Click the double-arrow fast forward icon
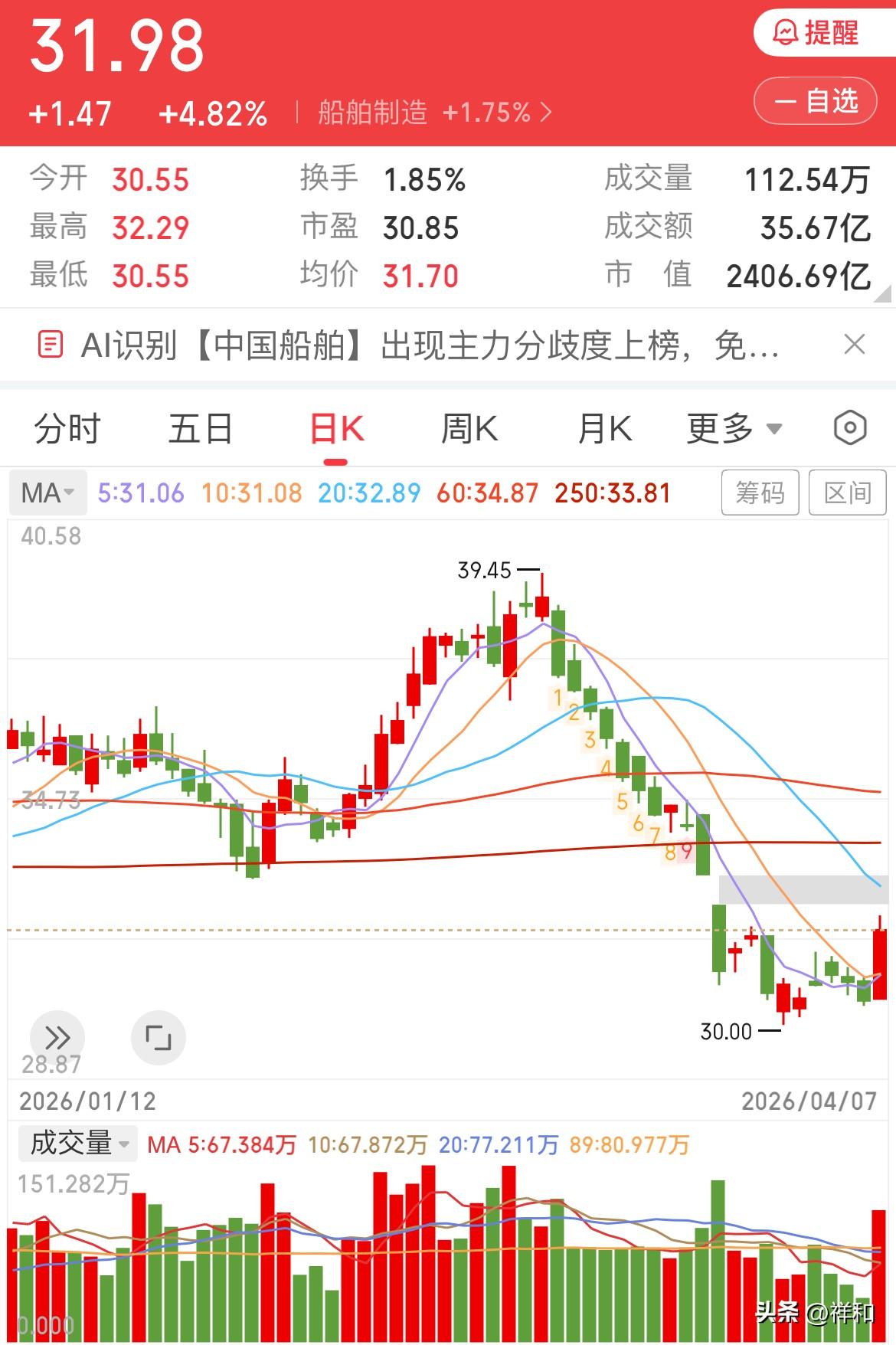The height and width of the screenshot is (1345, 896). (x=55, y=1038)
